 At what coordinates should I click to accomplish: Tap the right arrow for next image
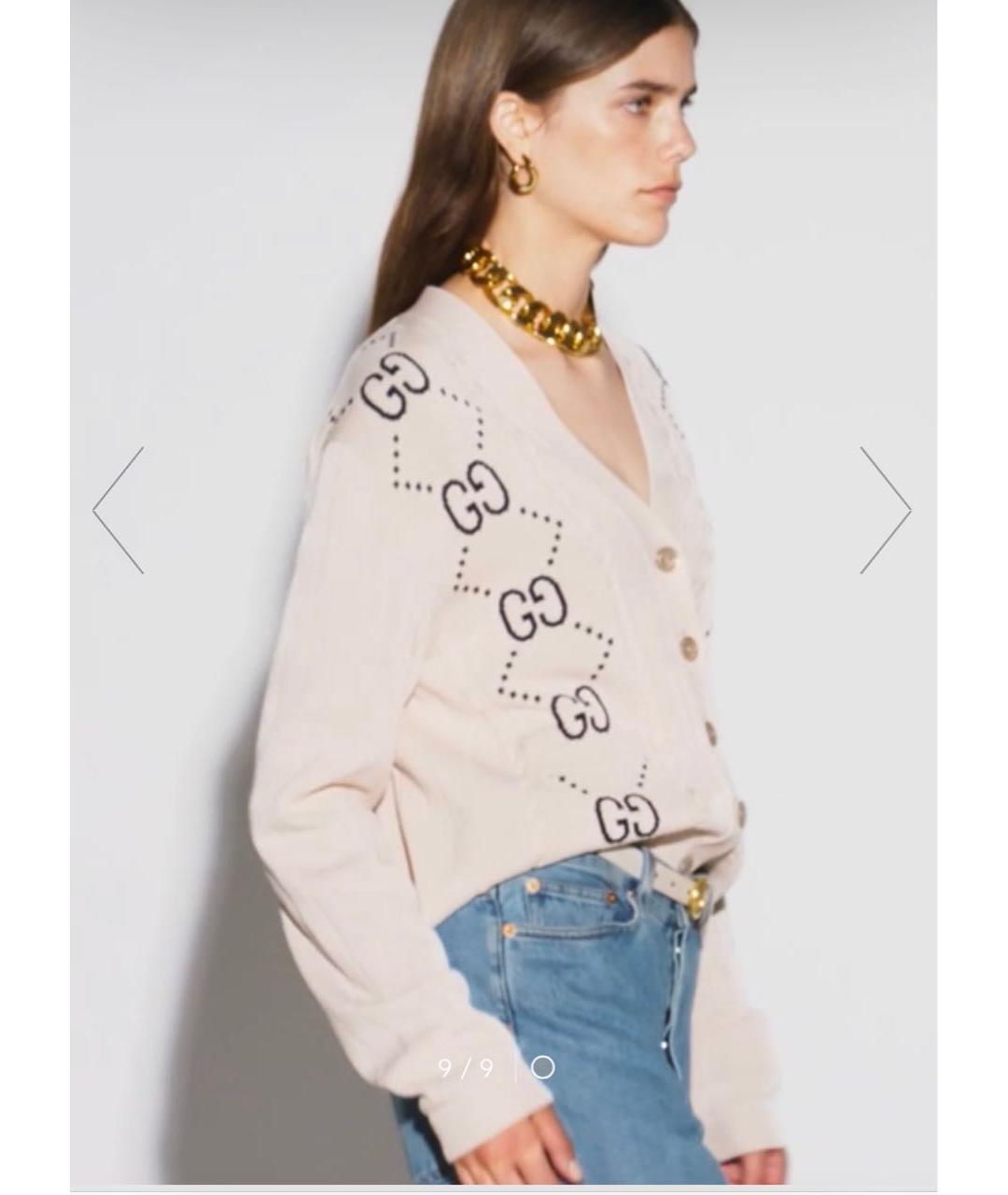click(x=885, y=510)
